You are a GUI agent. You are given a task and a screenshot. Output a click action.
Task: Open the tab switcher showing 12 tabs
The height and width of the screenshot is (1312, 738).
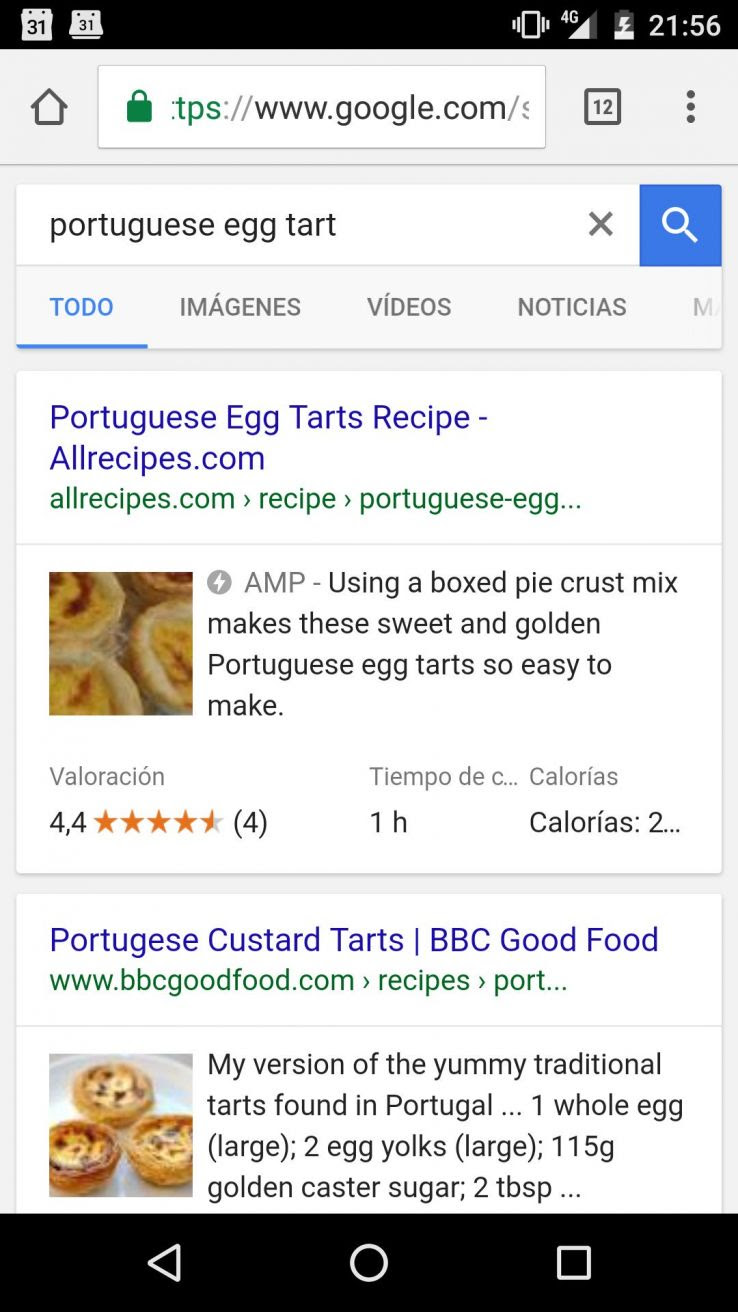click(x=602, y=107)
